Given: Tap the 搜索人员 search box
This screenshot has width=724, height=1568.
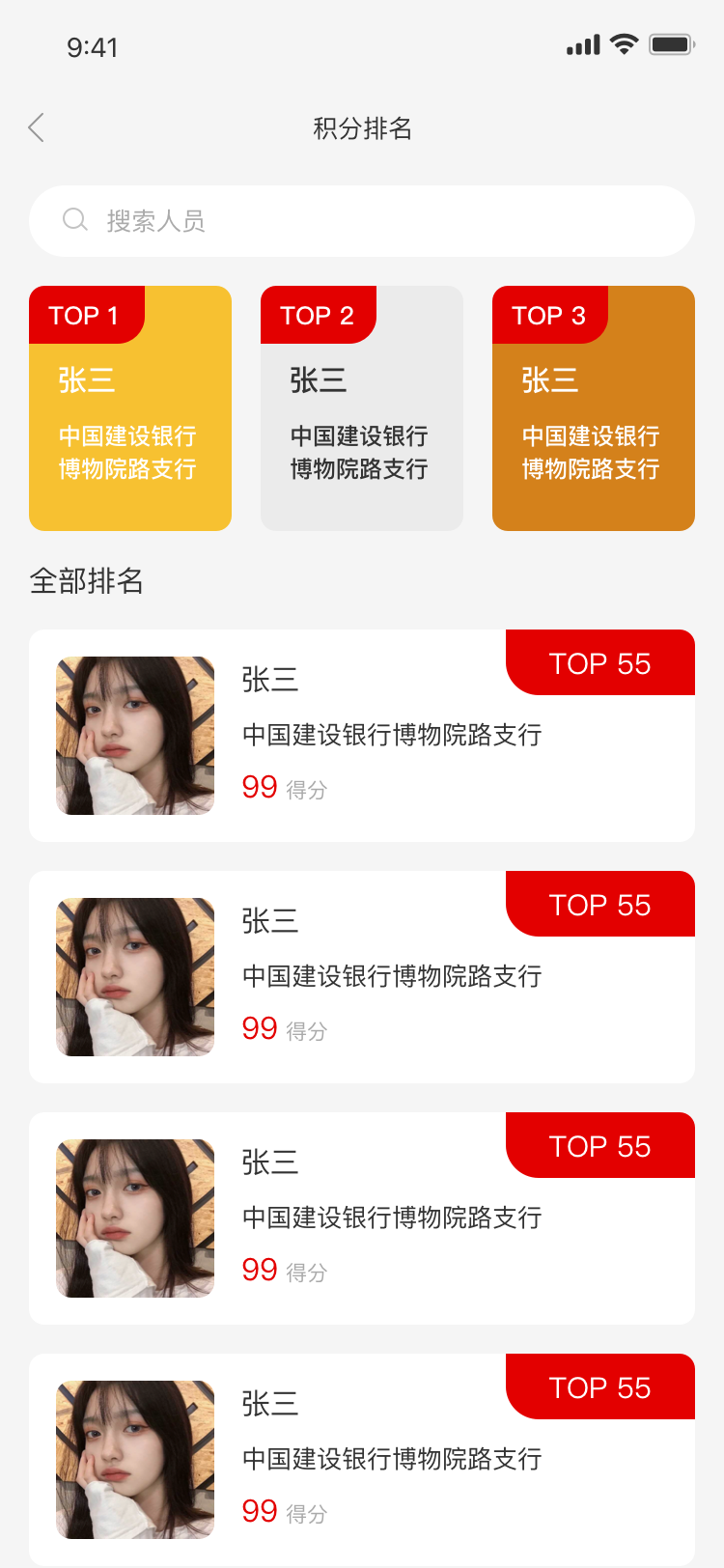Looking at the screenshot, I should 362,221.
